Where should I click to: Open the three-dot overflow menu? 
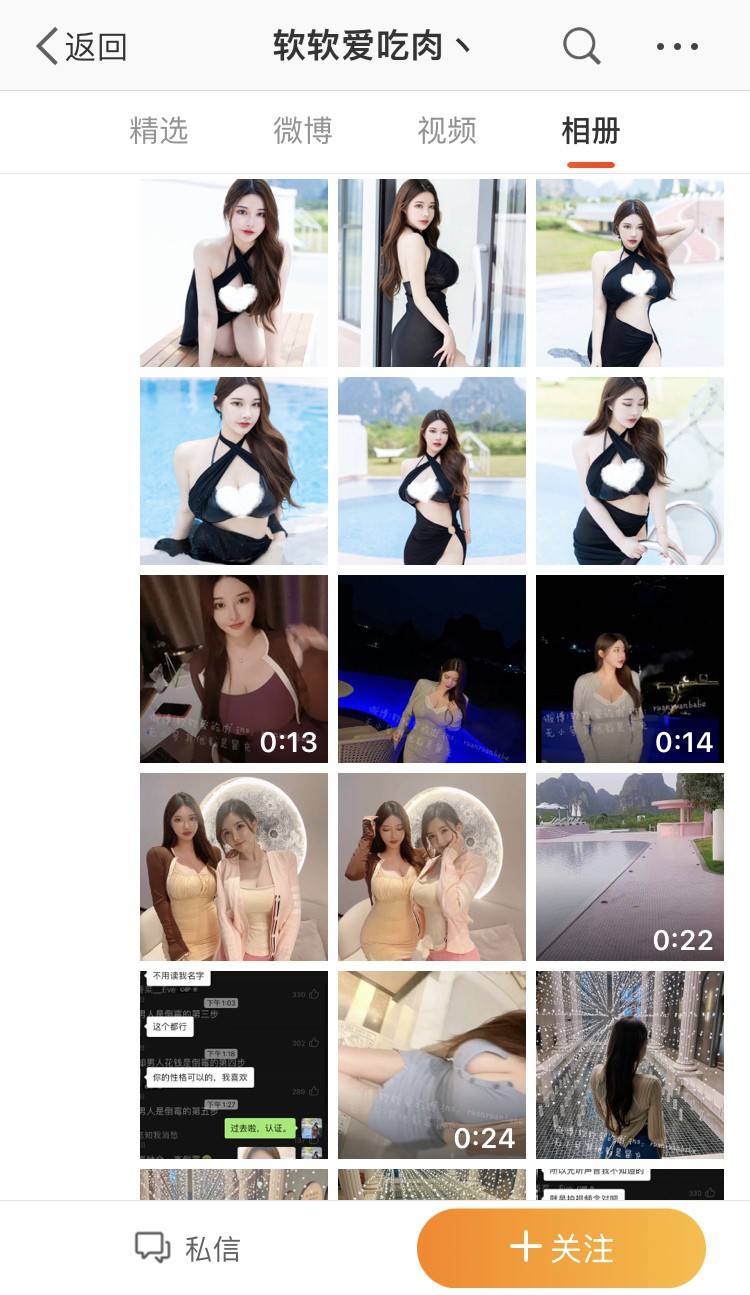tap(677, 47)
